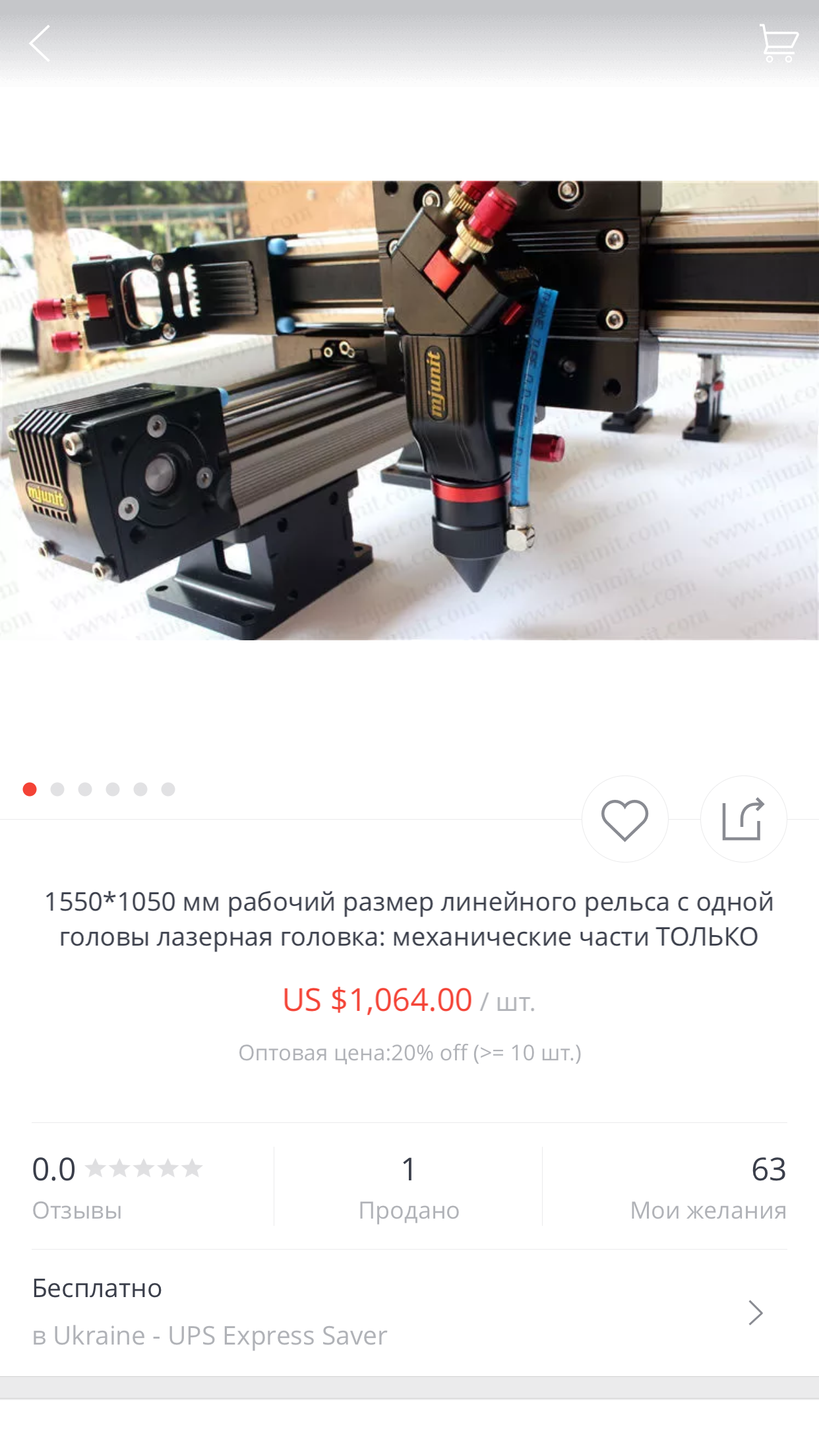Share this product listing

[743, 820]
